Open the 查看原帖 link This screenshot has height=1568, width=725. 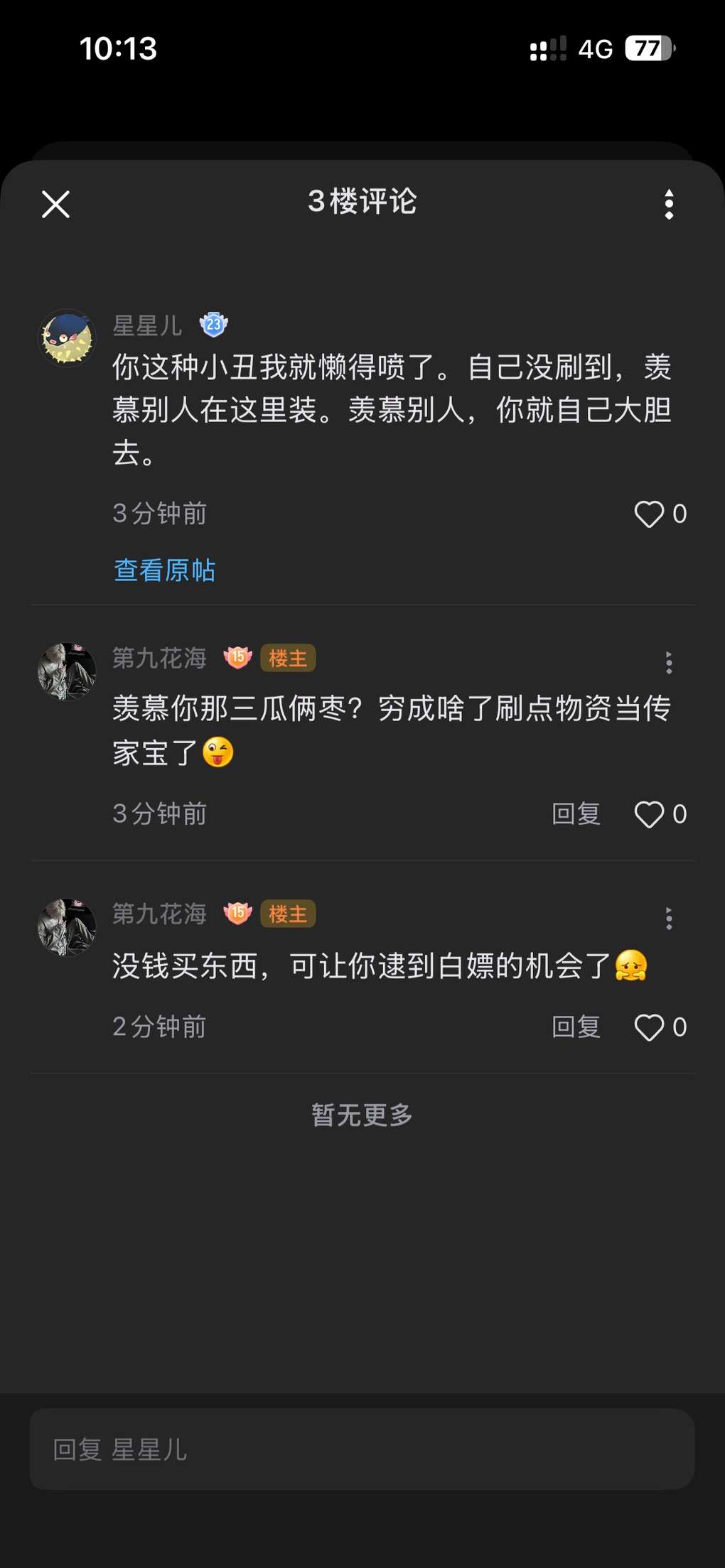coord(164,570)
